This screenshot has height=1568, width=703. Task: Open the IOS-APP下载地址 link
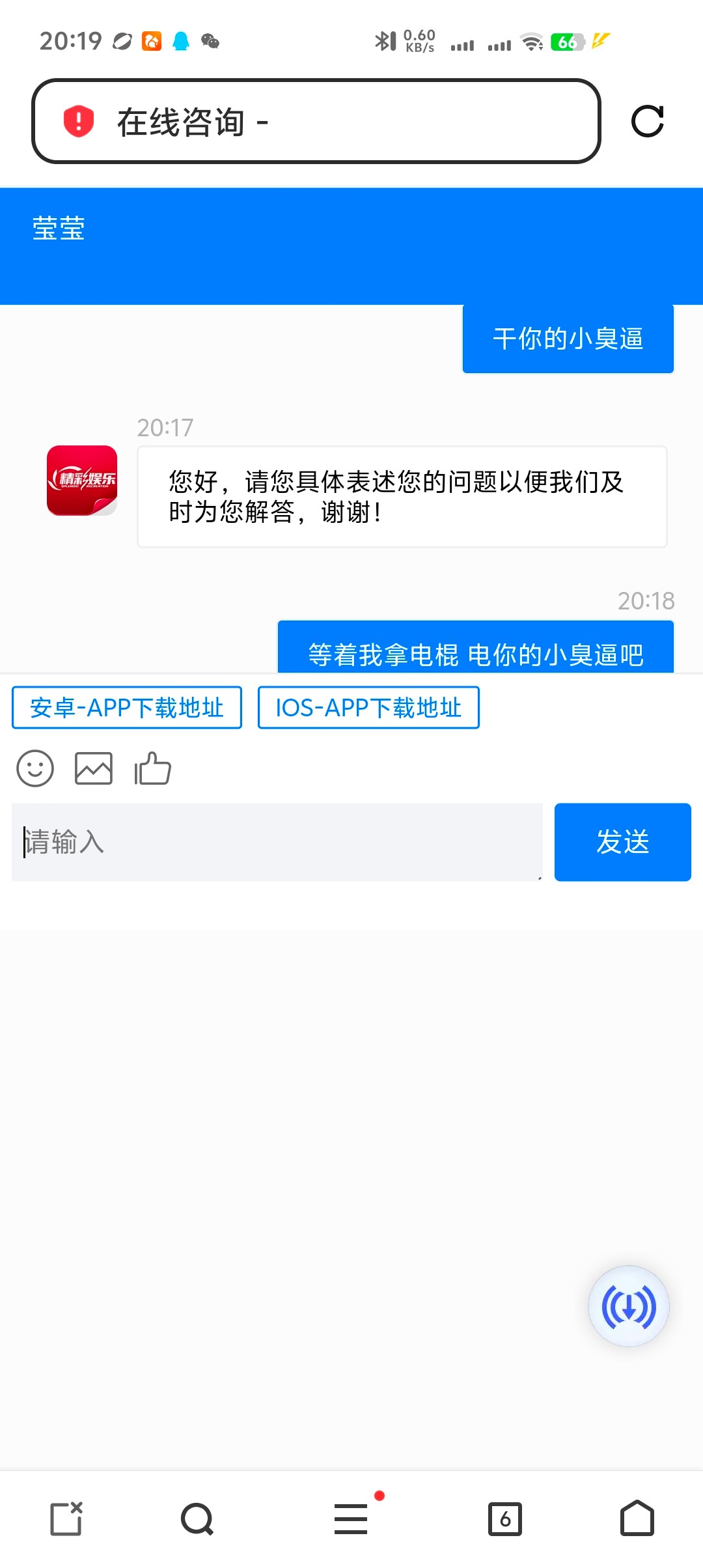(x=368, y=707)
